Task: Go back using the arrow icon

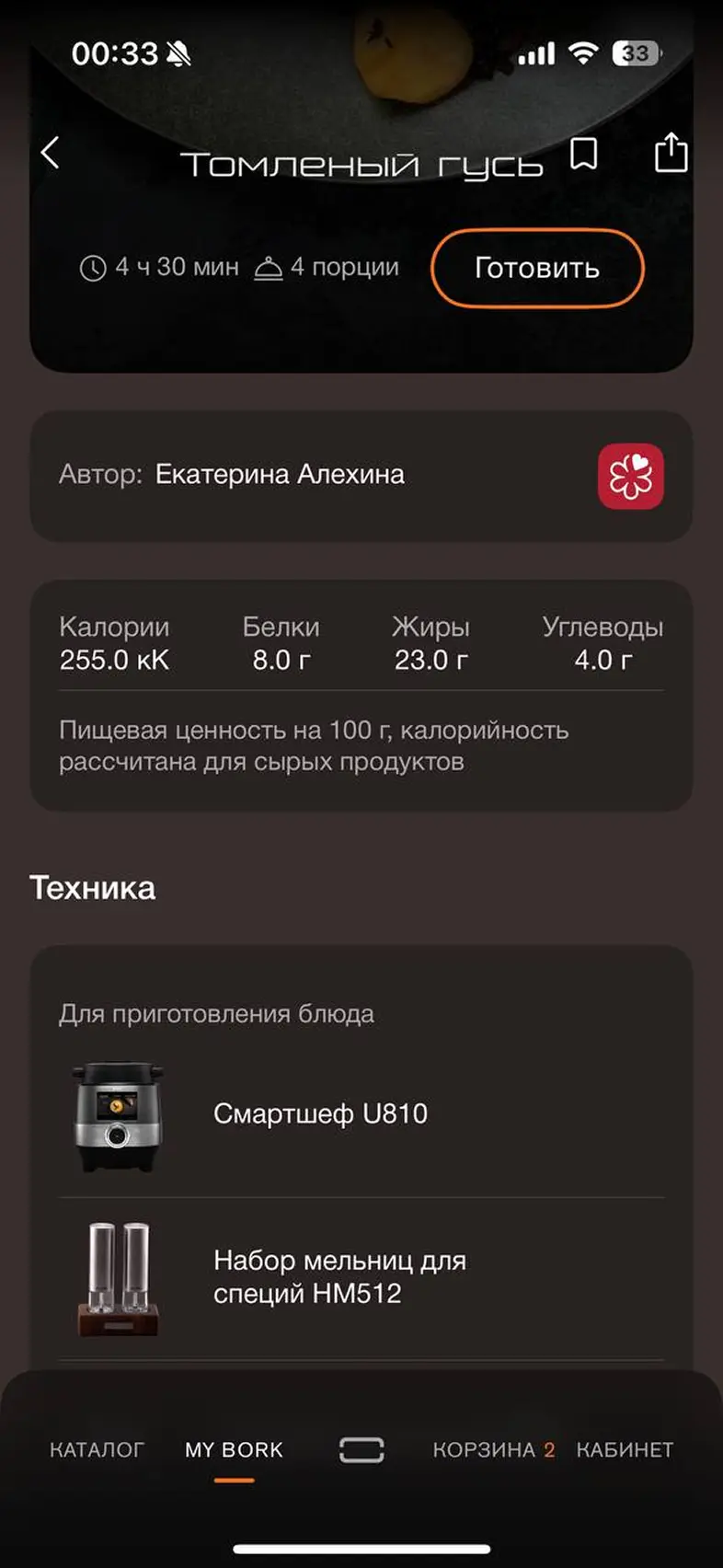Action: pos(51,153)
